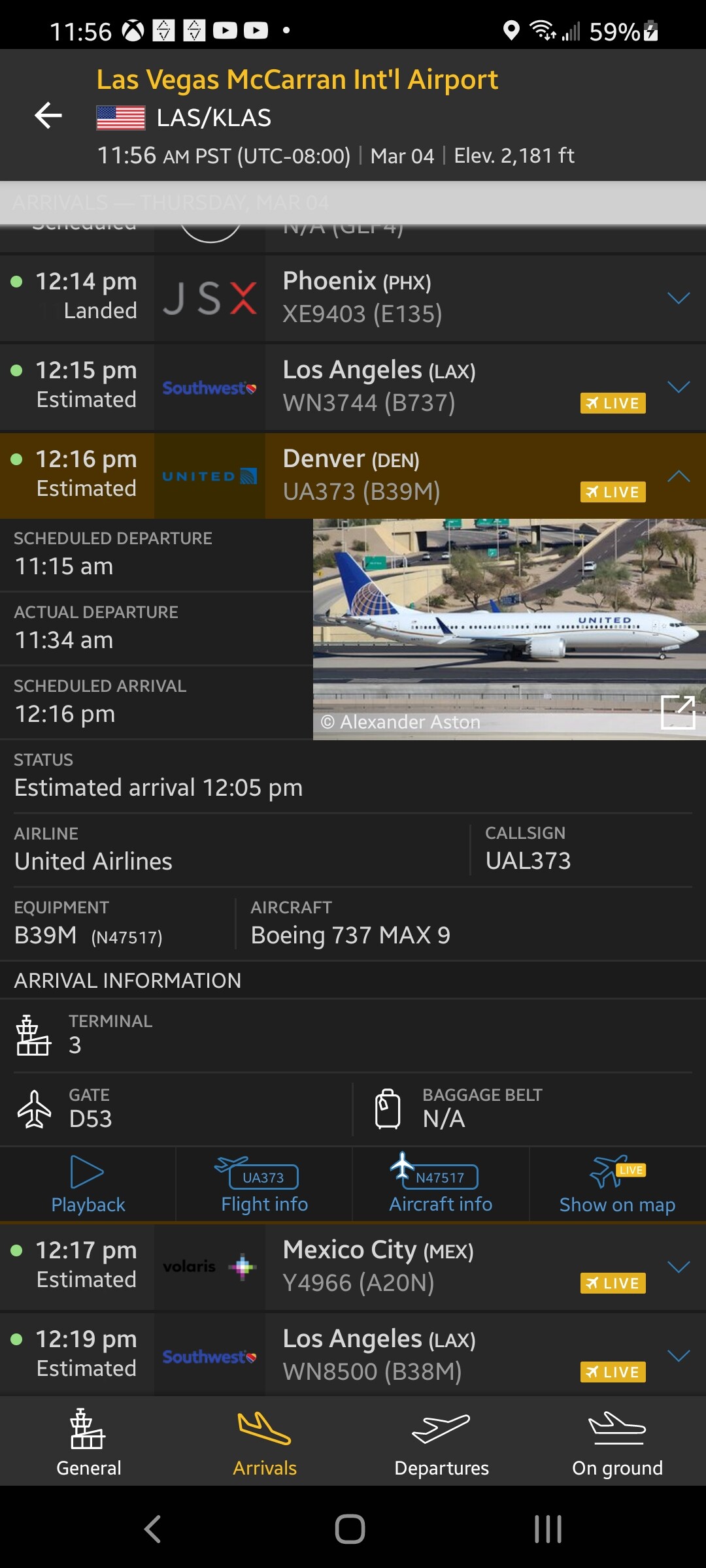706x1568 pixels.
Task: Start Playback of flight UA373
Action: (x=88, y=1184)
